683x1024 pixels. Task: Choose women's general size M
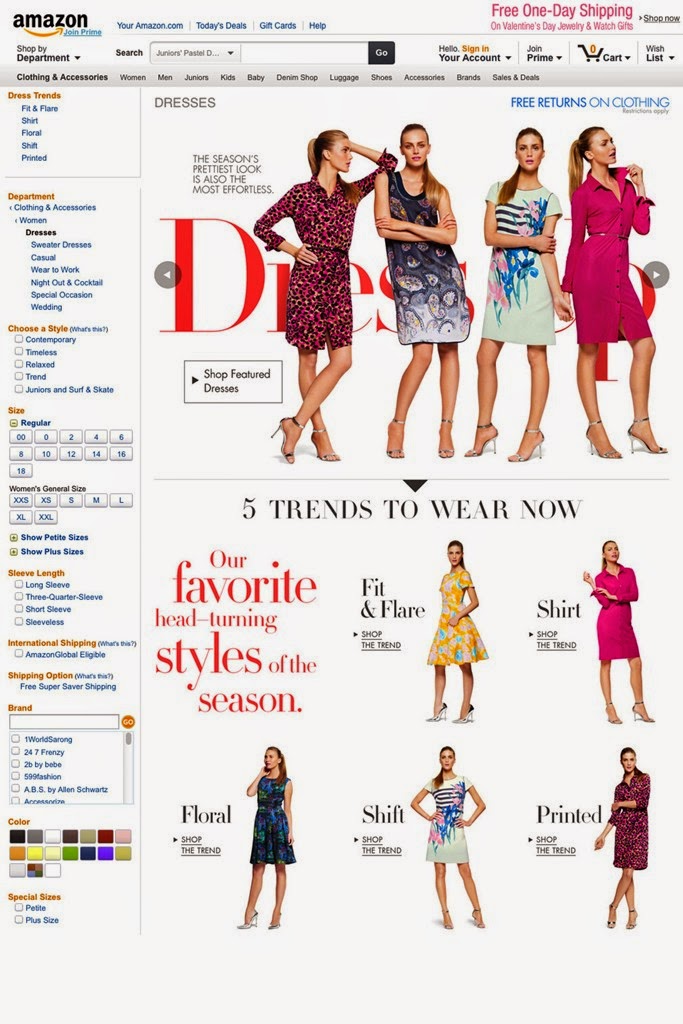click(x=95, y=500)
